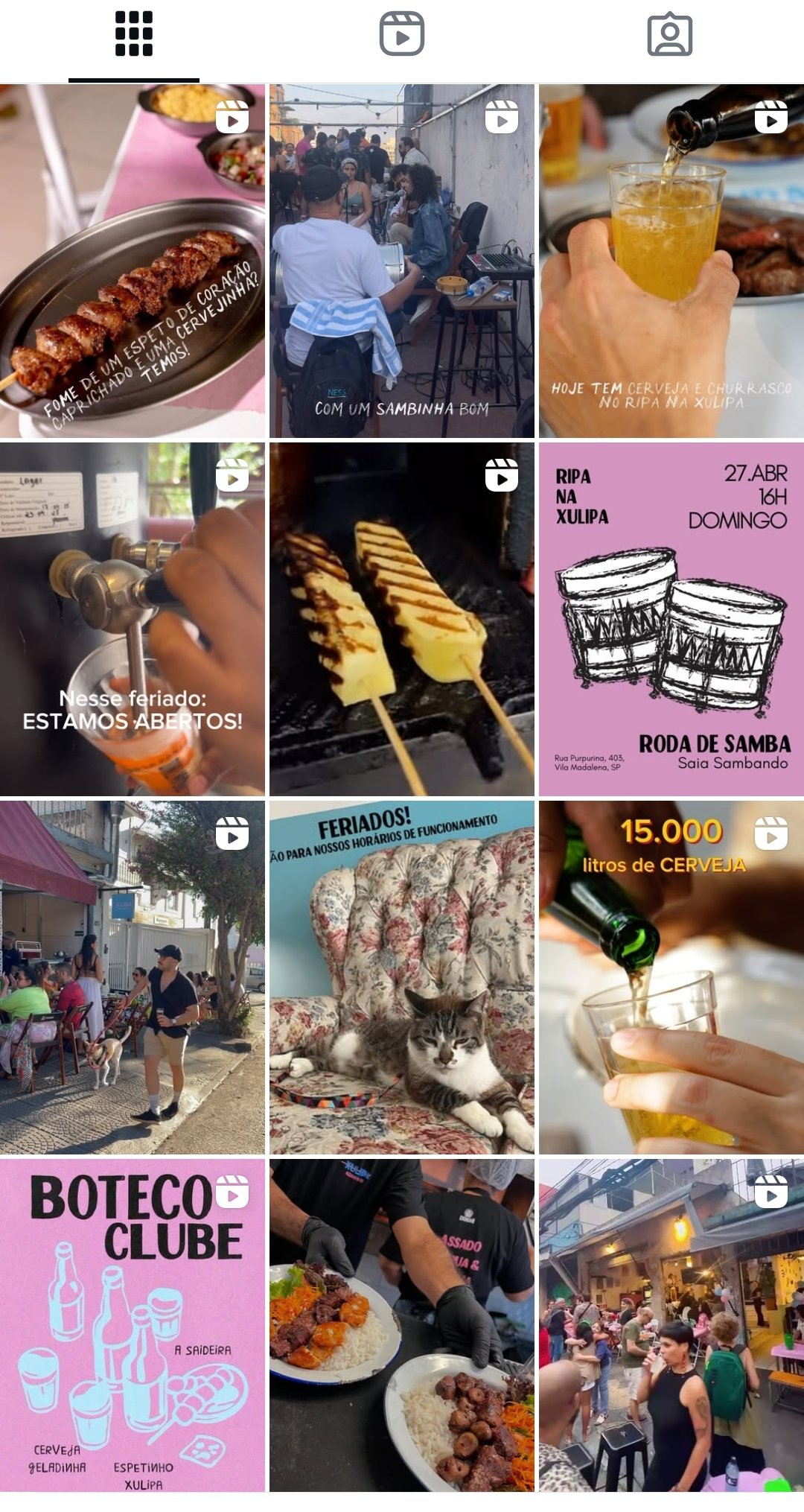Viewport: 804px width, 1512px height.
Task: Play the 'Hoje tem cerveja e churrasco' reel
Action: click(671, 261)
